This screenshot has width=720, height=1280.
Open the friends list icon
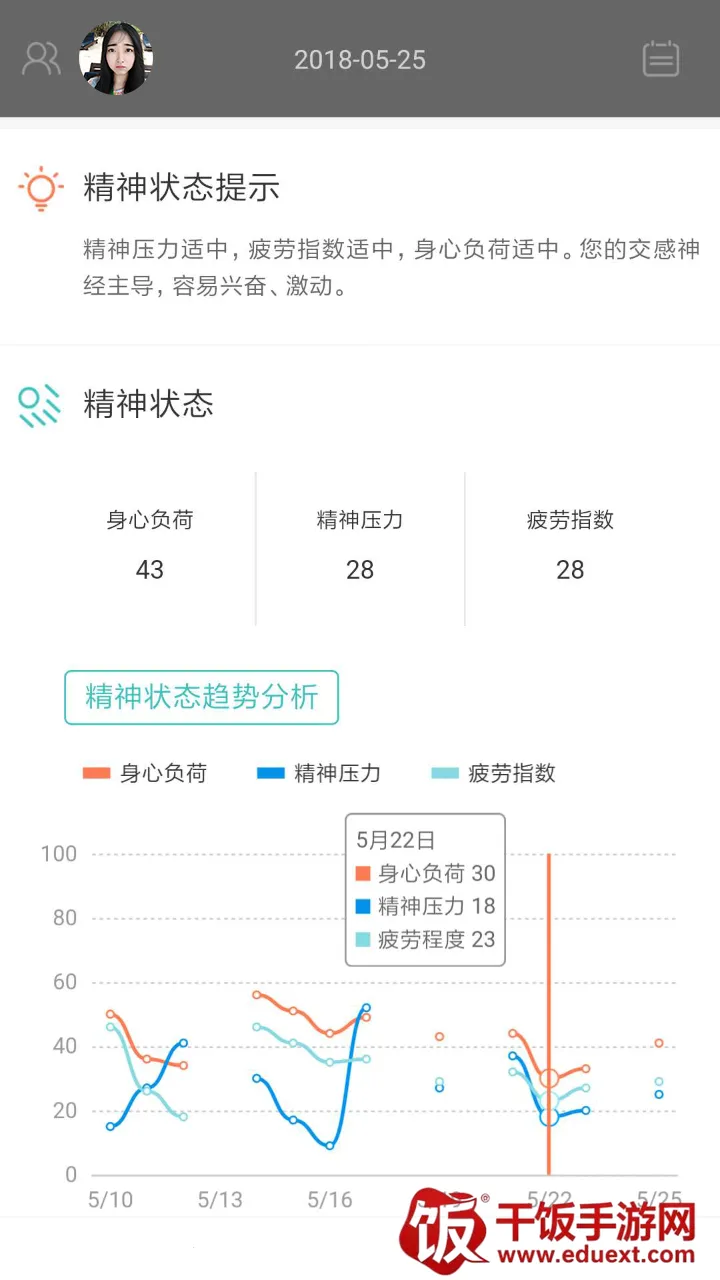(x=41, y=59)
